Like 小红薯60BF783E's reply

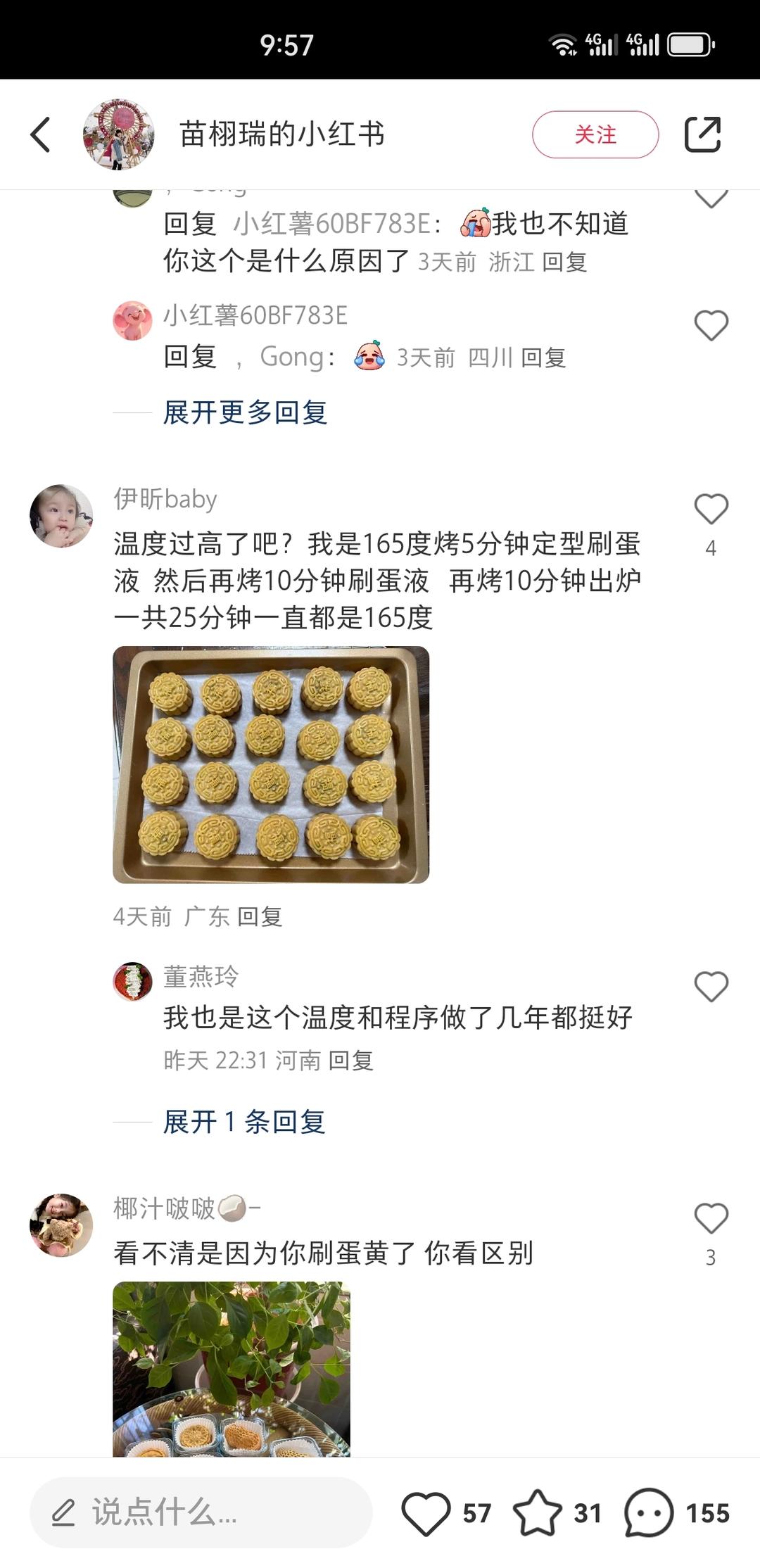(x=711, y=326)
